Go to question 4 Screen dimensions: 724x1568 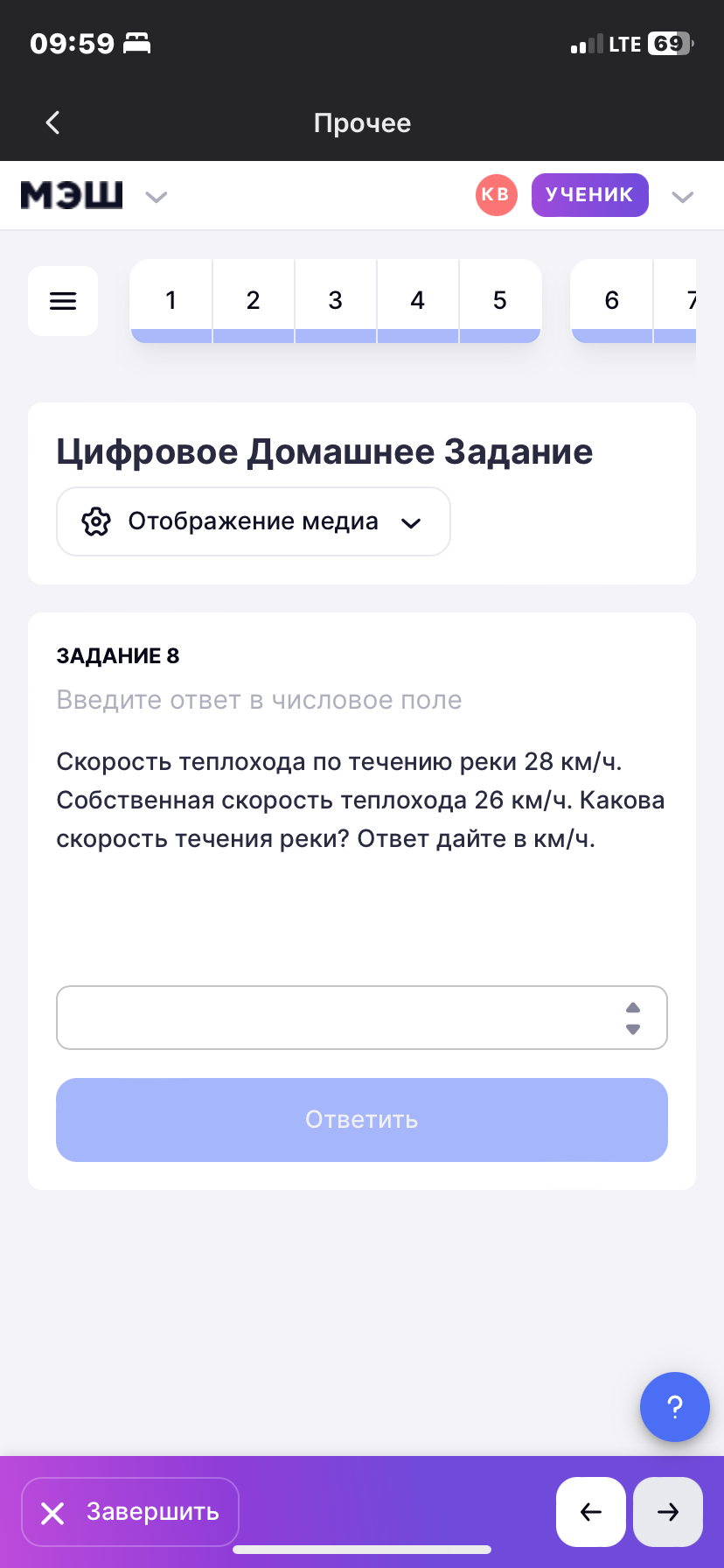418,300
